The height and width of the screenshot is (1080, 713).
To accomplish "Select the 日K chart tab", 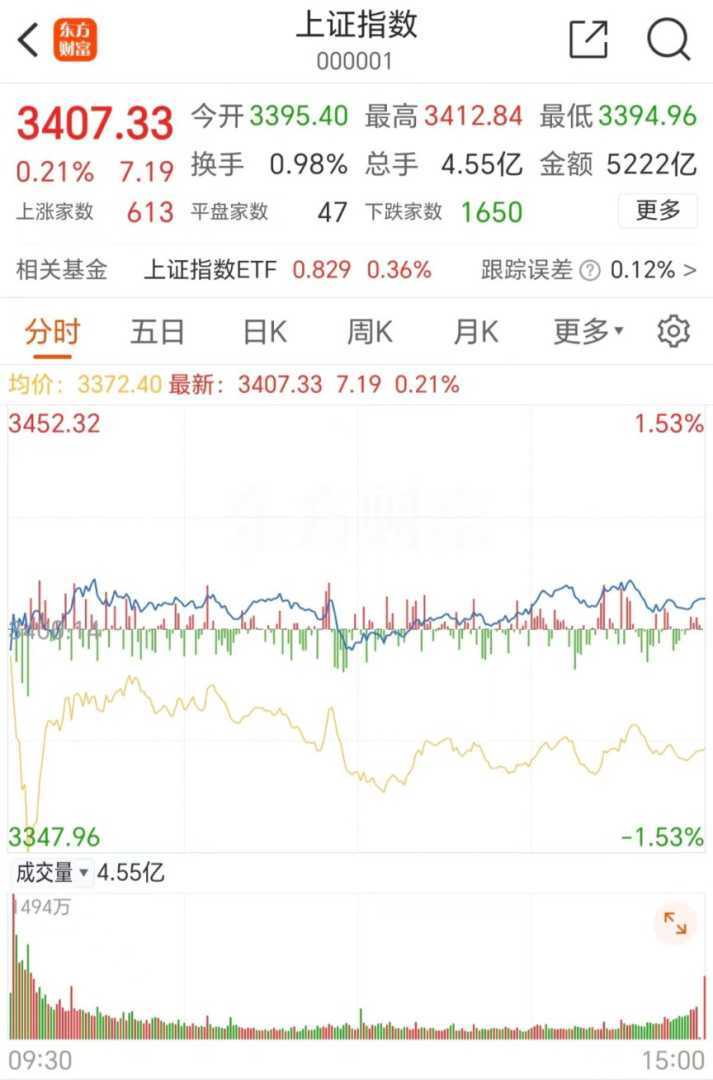I will [x=265, y=332].
